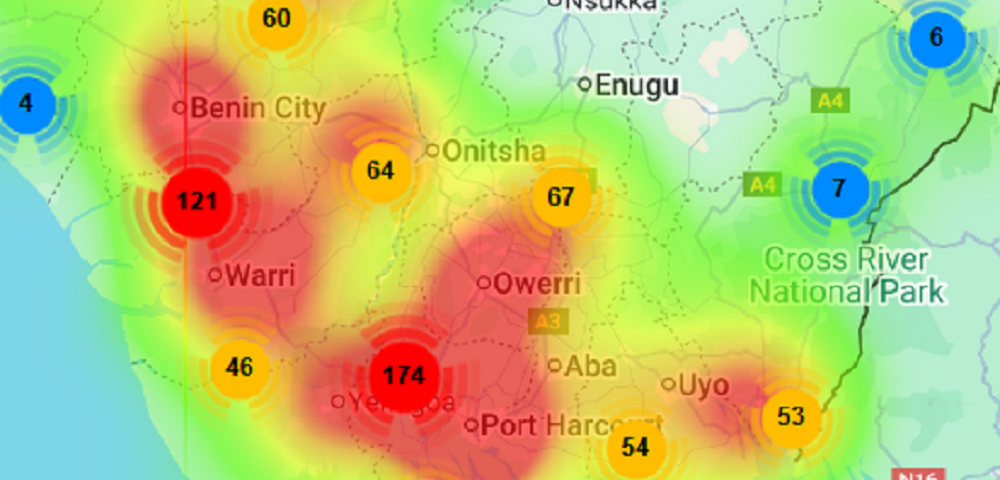Open the red cluster marked 121

[197, 202]
